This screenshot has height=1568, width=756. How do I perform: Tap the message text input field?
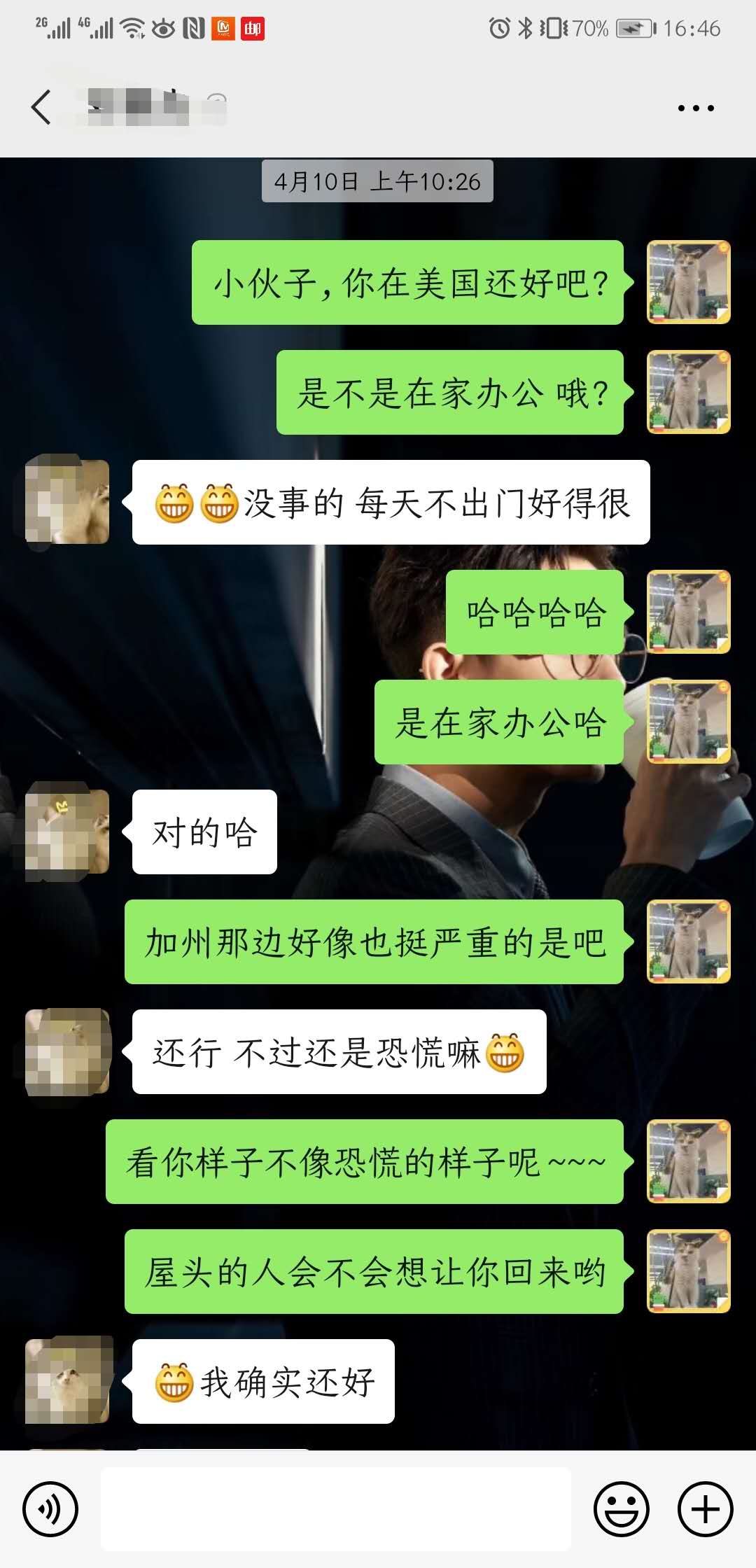click(336, 1508)
